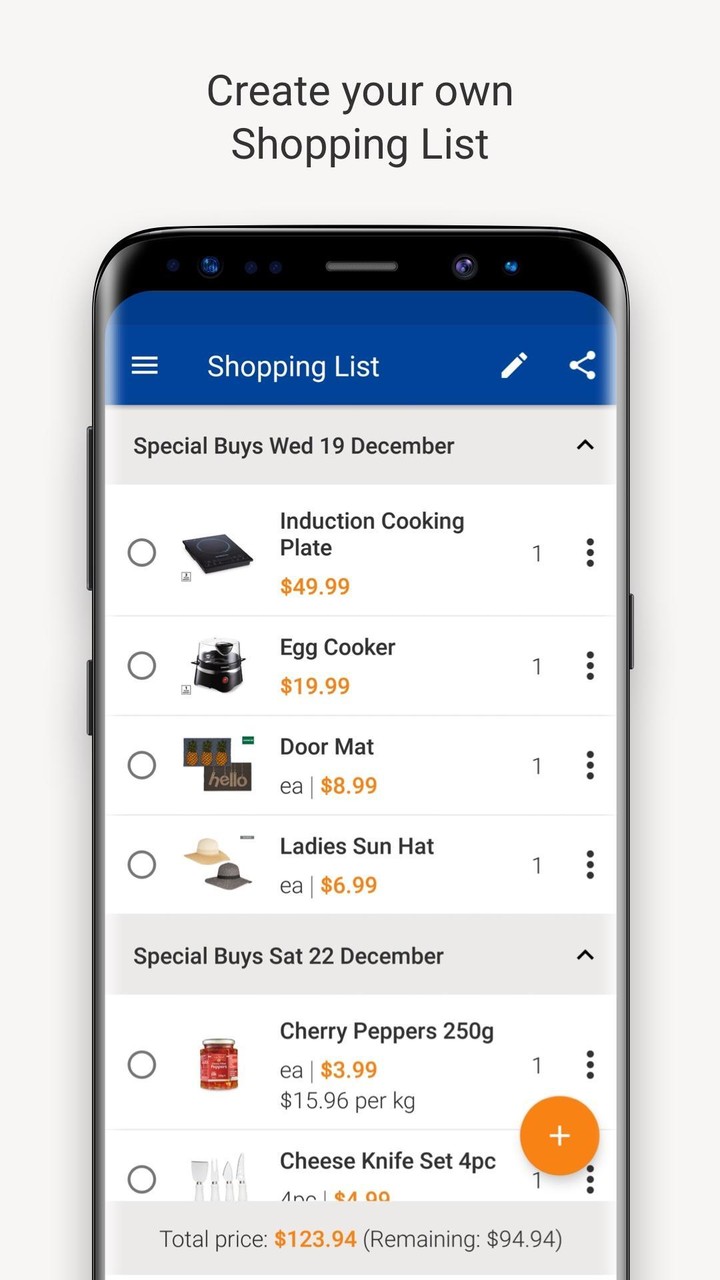Click the pencil edit icon
Screen dimensions: 720x1280
[x=513, y=366]
